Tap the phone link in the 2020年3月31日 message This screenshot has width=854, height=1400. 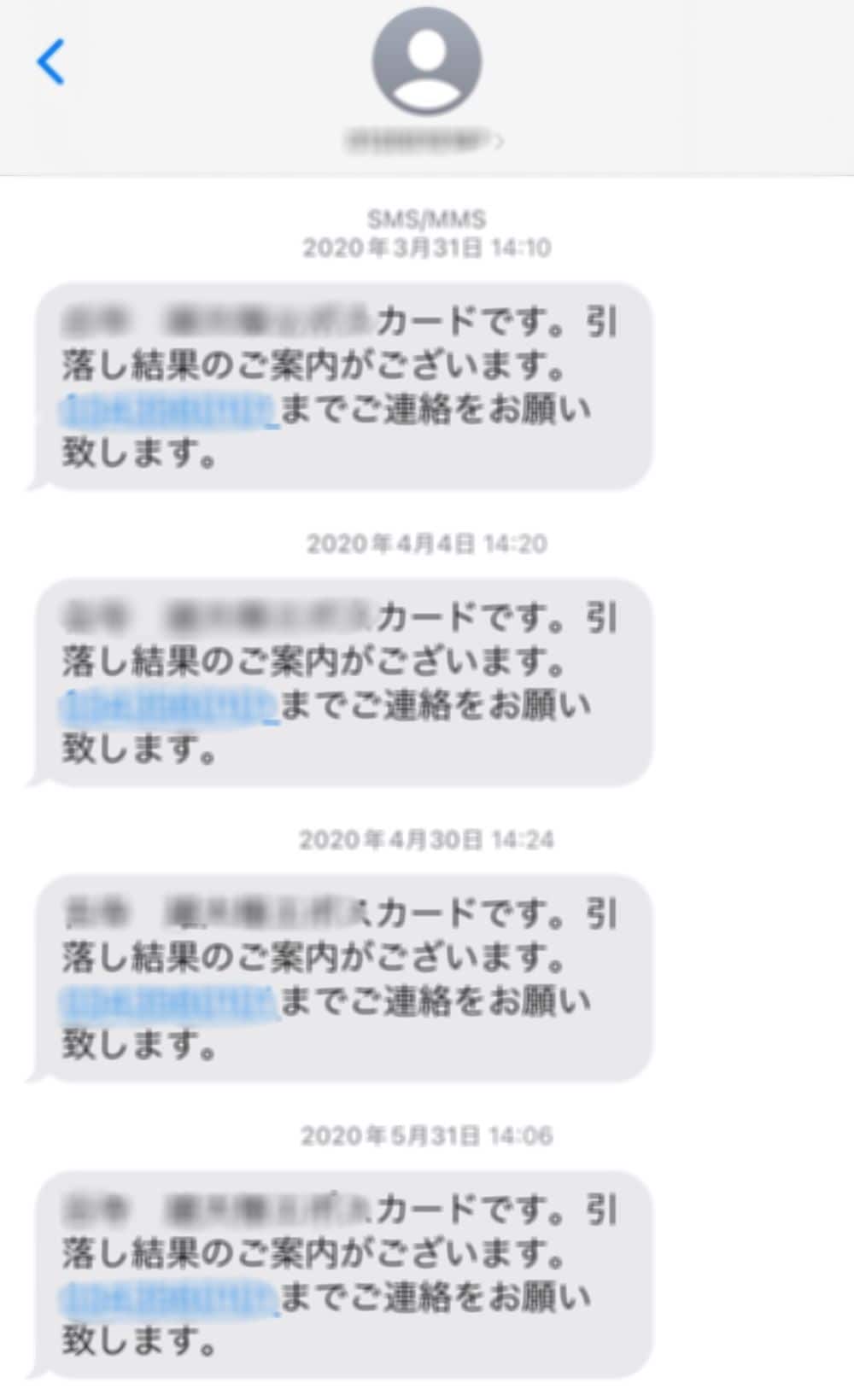[x=169, y=411]
